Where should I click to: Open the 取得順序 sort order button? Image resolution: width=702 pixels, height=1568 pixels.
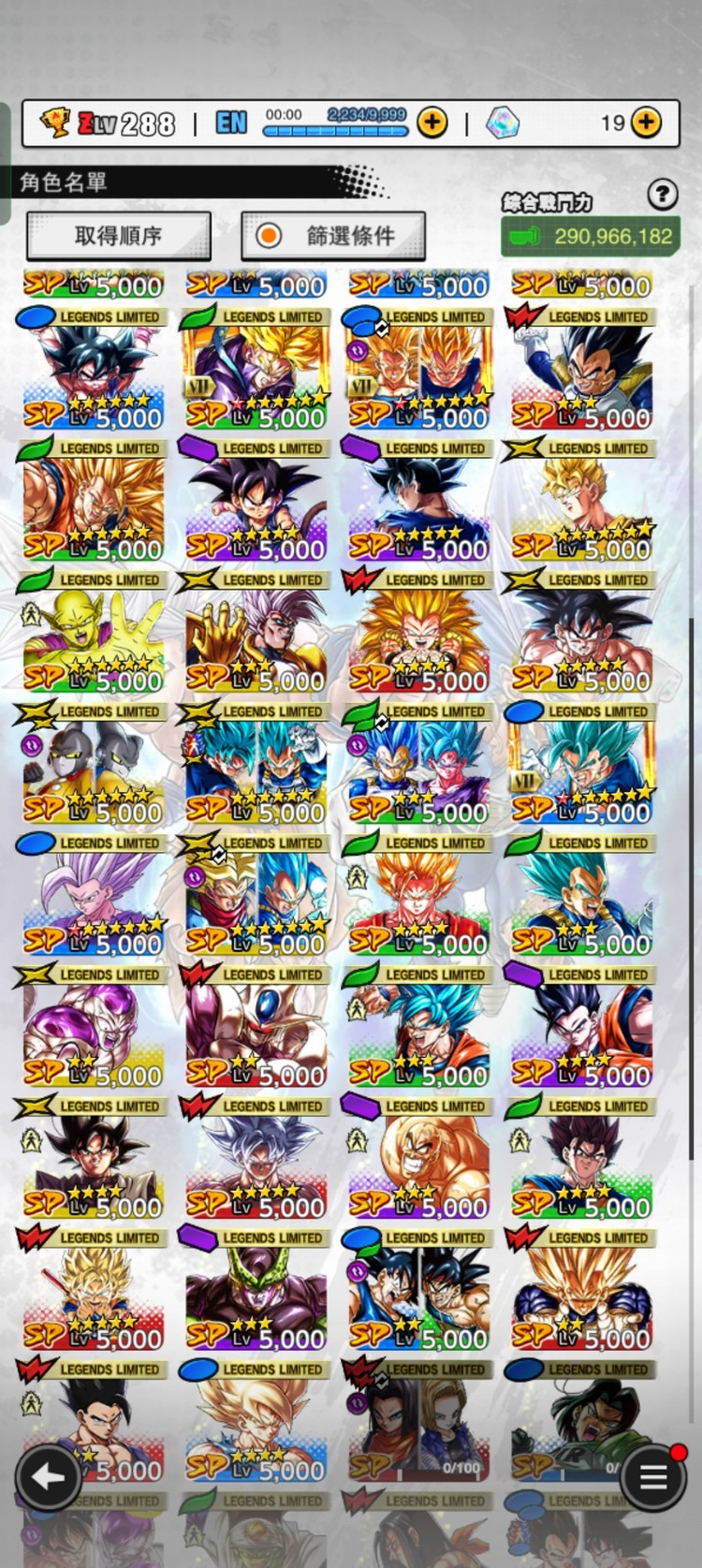click(x=118, y=235)
